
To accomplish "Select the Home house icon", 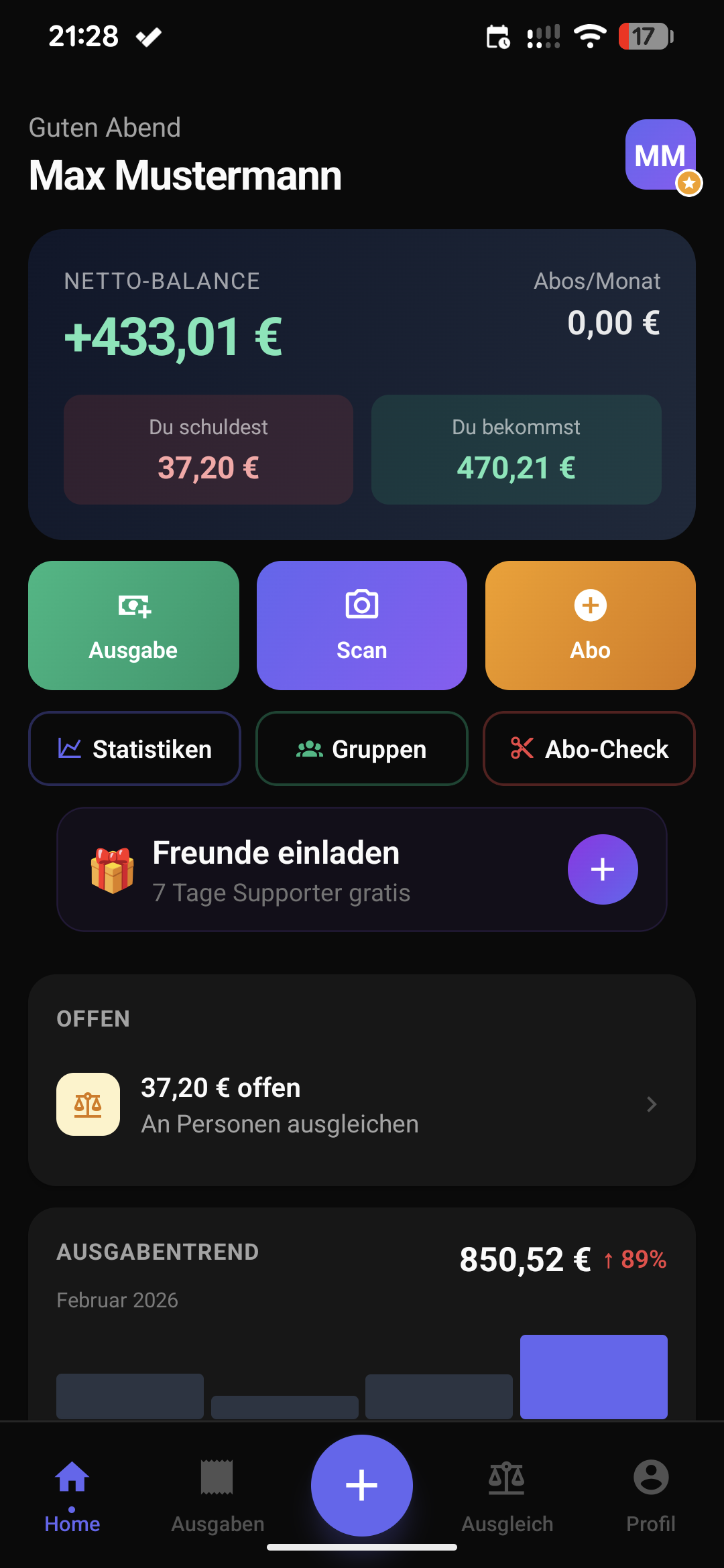I will (72, 1478).
